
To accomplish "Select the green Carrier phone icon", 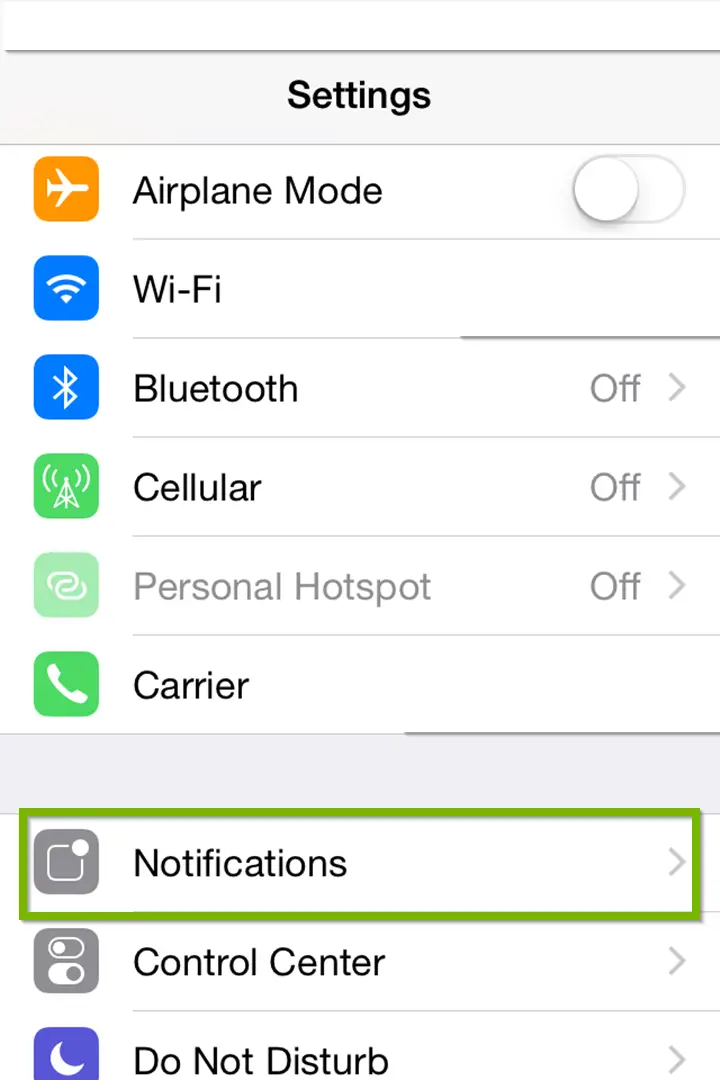I will 66,684.
